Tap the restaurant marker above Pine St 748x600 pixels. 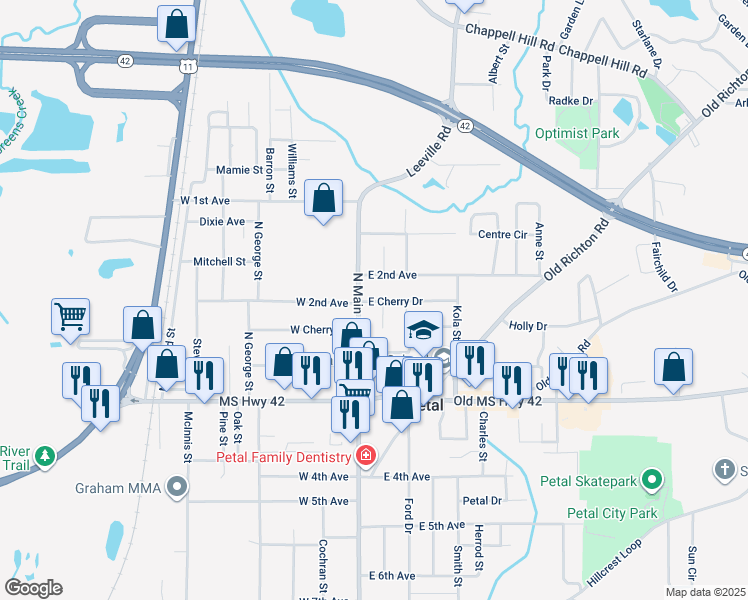204,375
